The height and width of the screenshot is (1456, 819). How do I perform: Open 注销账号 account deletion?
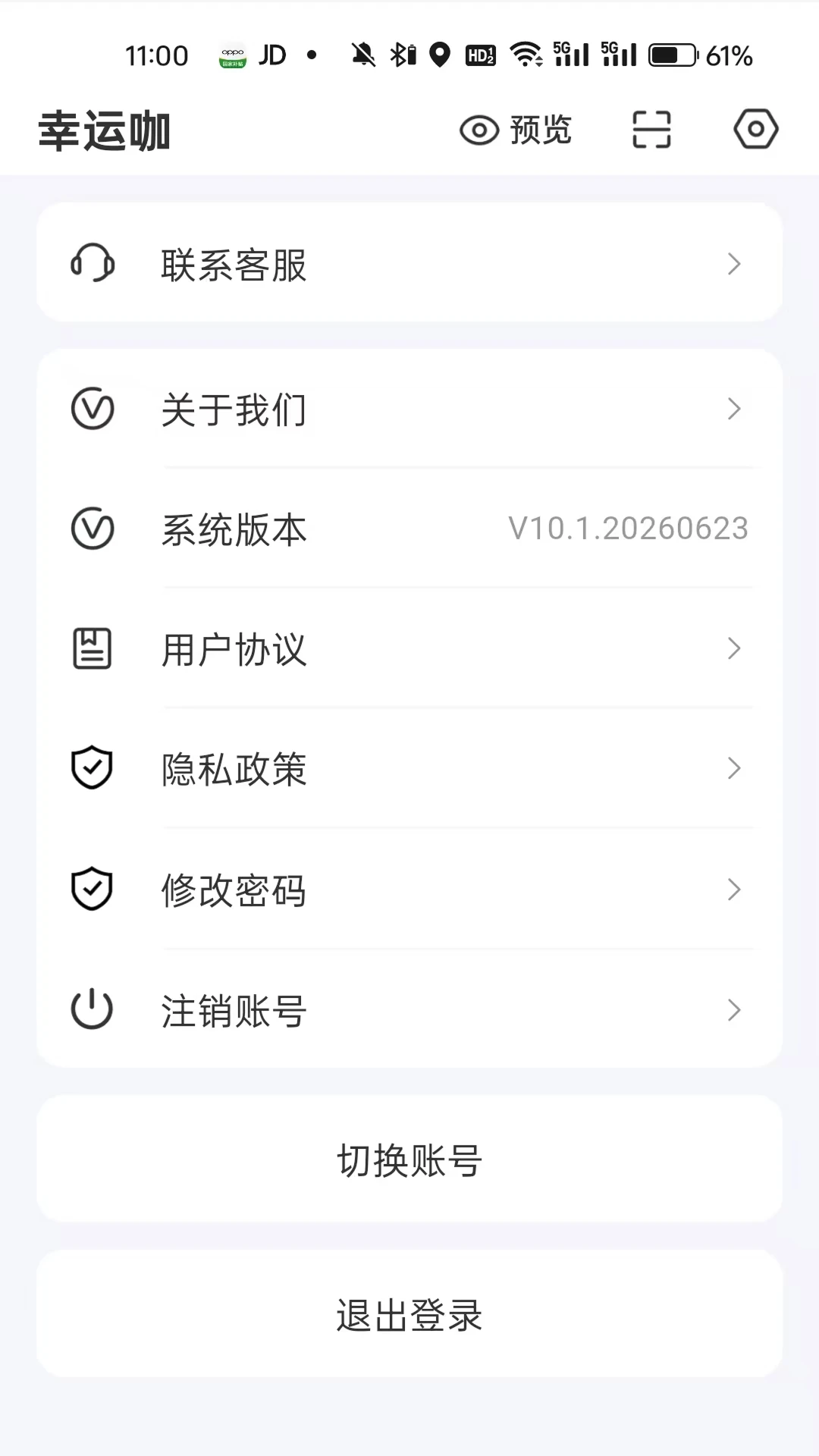point(409,1009)
